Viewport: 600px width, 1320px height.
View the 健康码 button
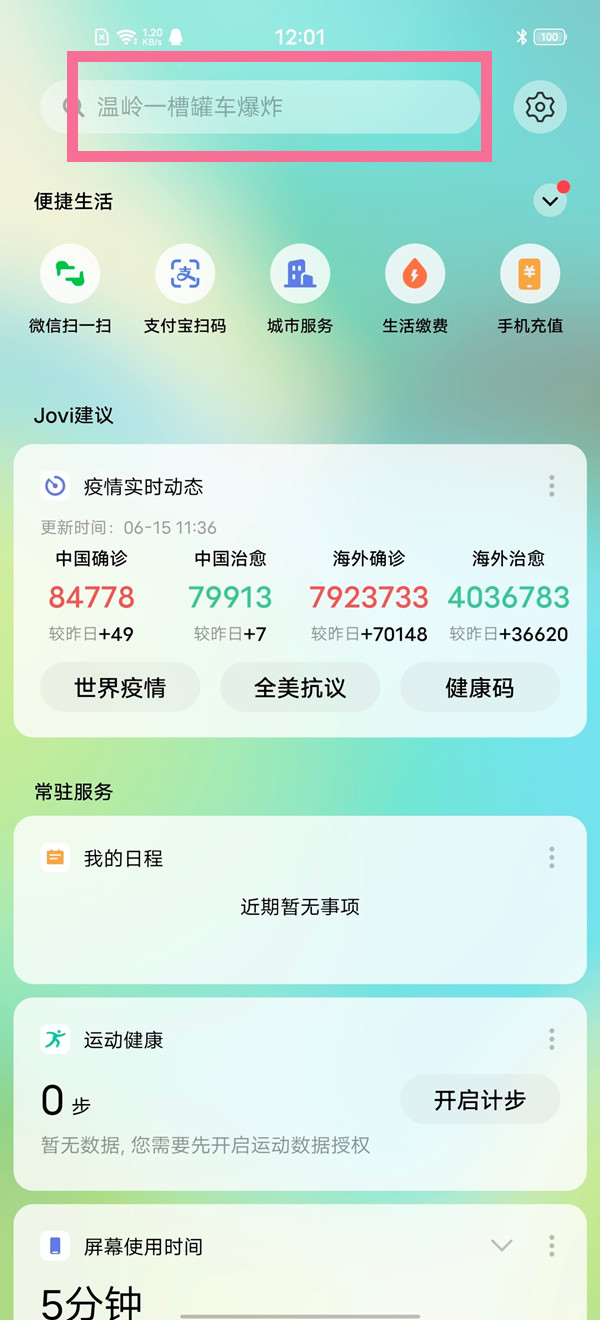480,688
